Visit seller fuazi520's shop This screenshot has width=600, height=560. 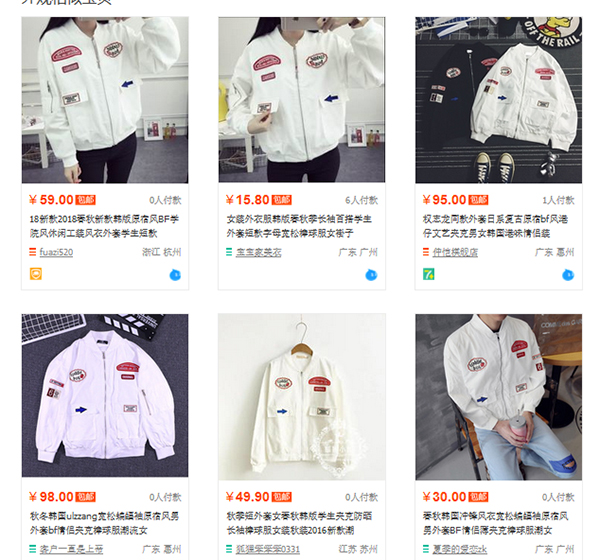coord(56,252)
